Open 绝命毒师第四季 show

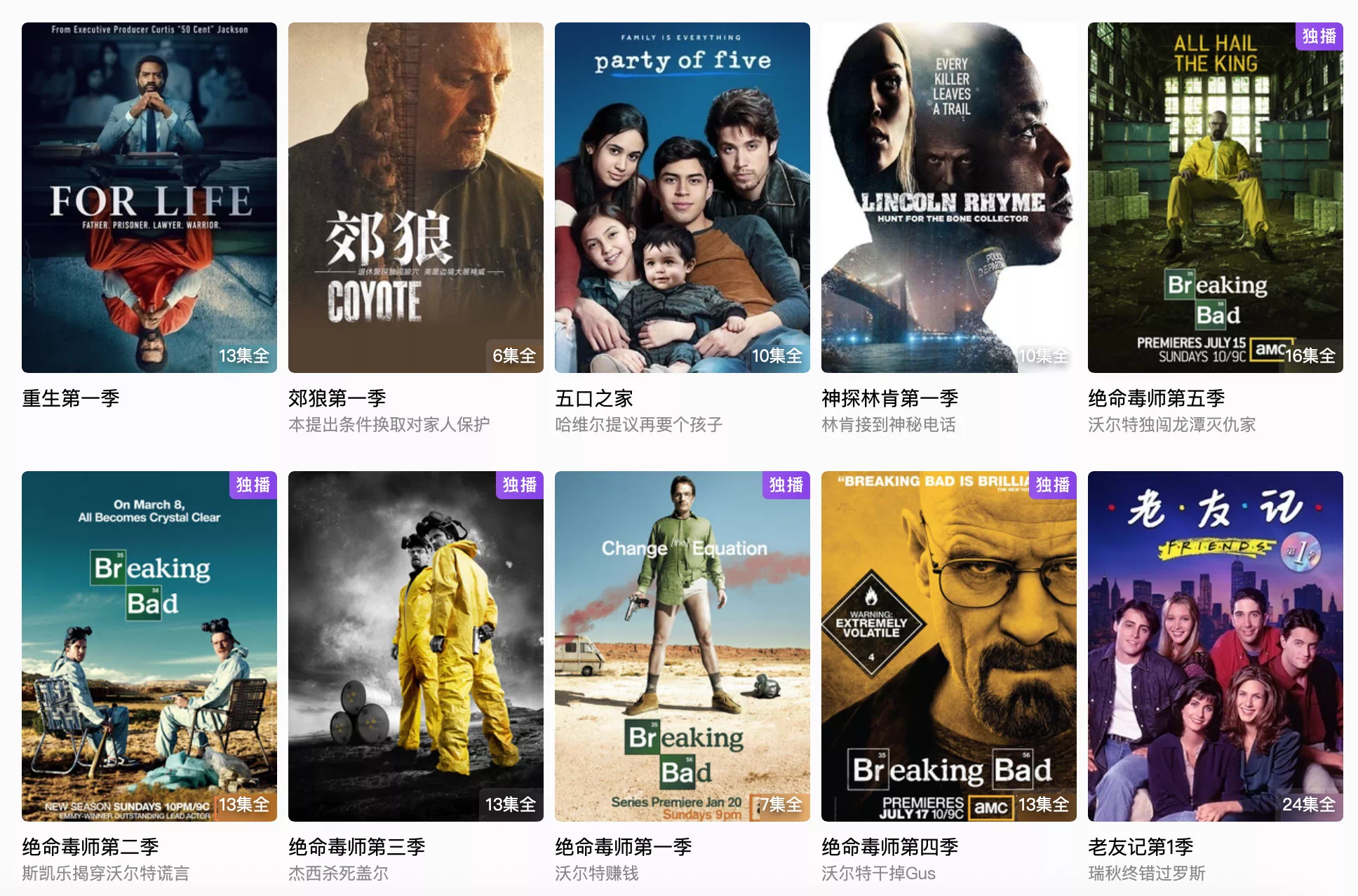(948, 646)
